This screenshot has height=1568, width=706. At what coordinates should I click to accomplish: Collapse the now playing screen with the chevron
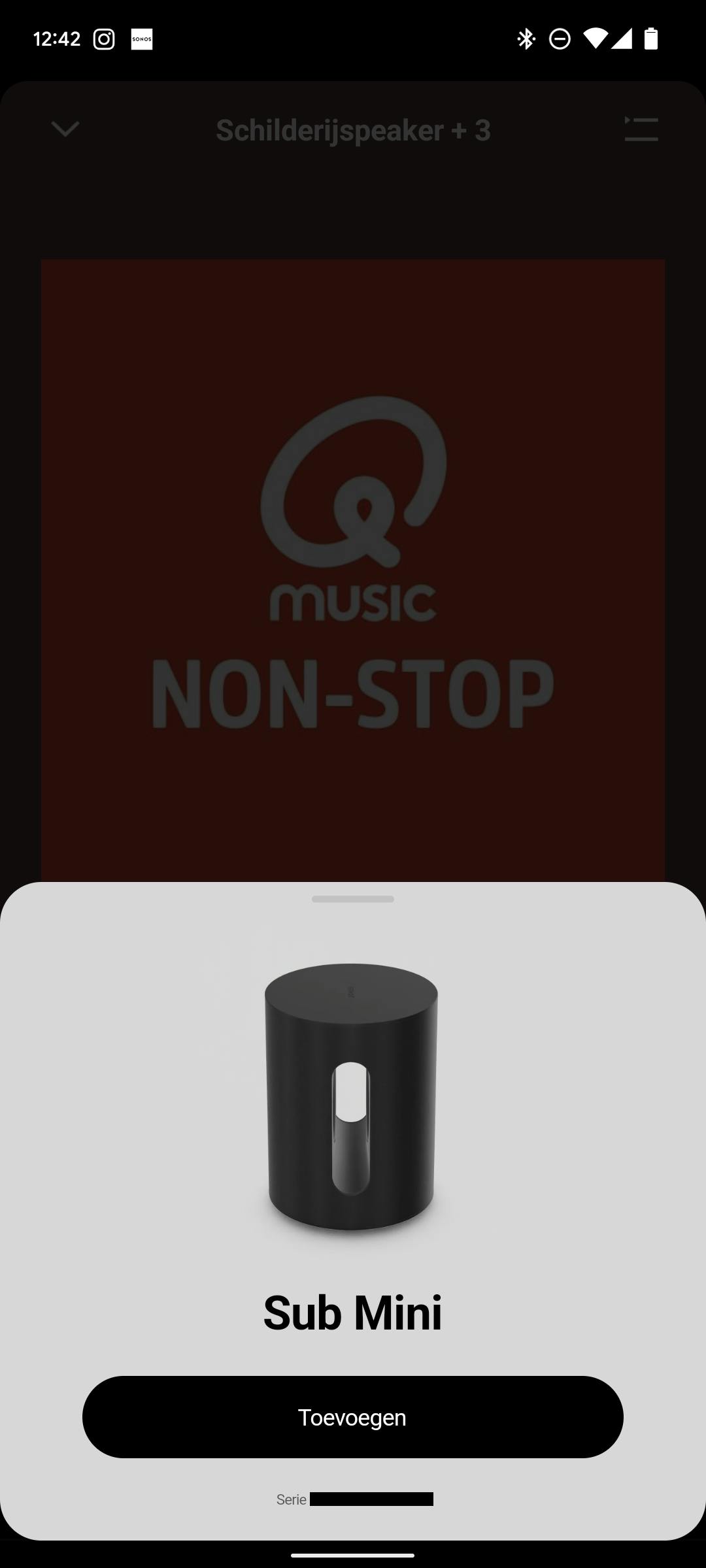pyautogui.click(x=65, y=129)
